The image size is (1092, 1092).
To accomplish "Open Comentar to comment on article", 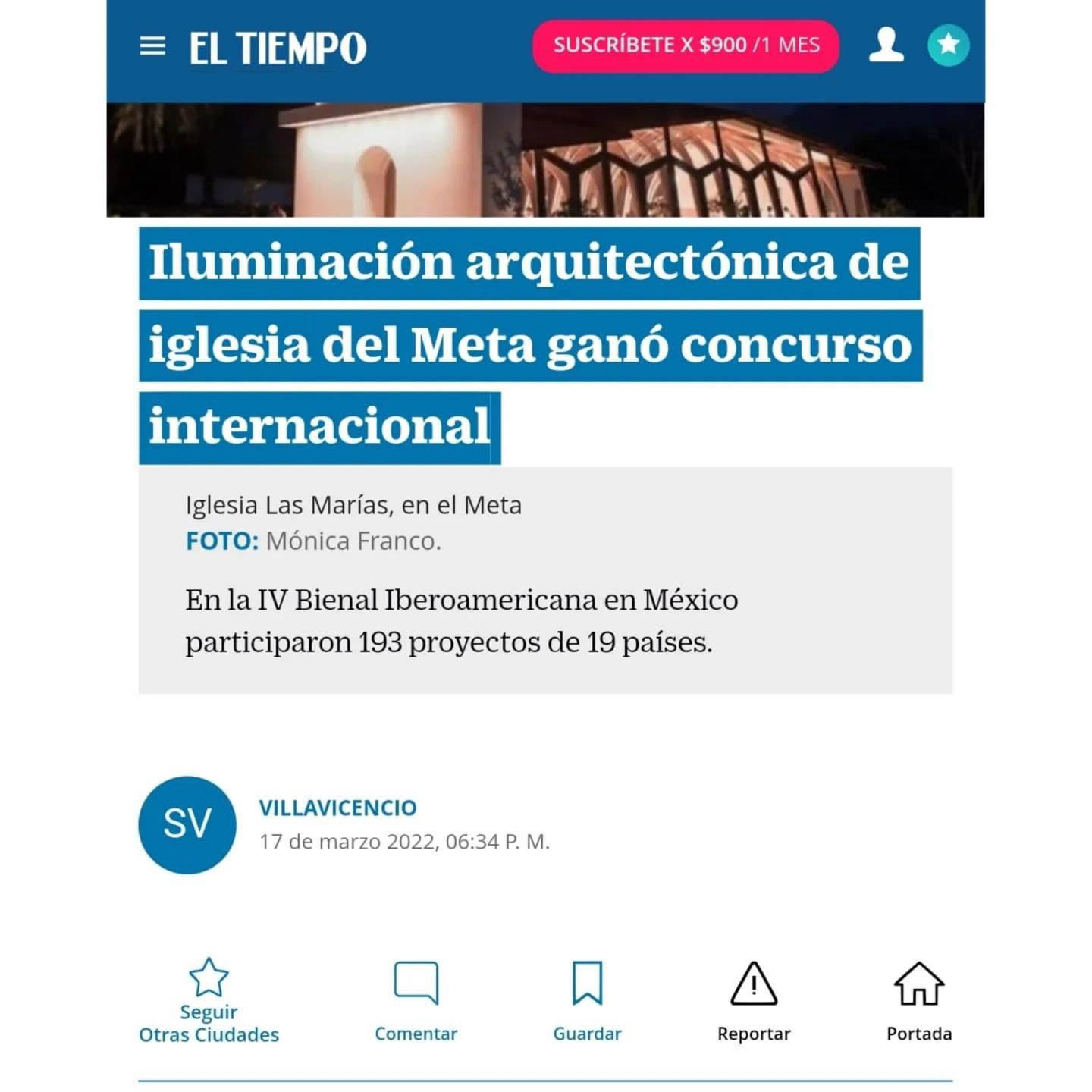I will coord(416,1001).
